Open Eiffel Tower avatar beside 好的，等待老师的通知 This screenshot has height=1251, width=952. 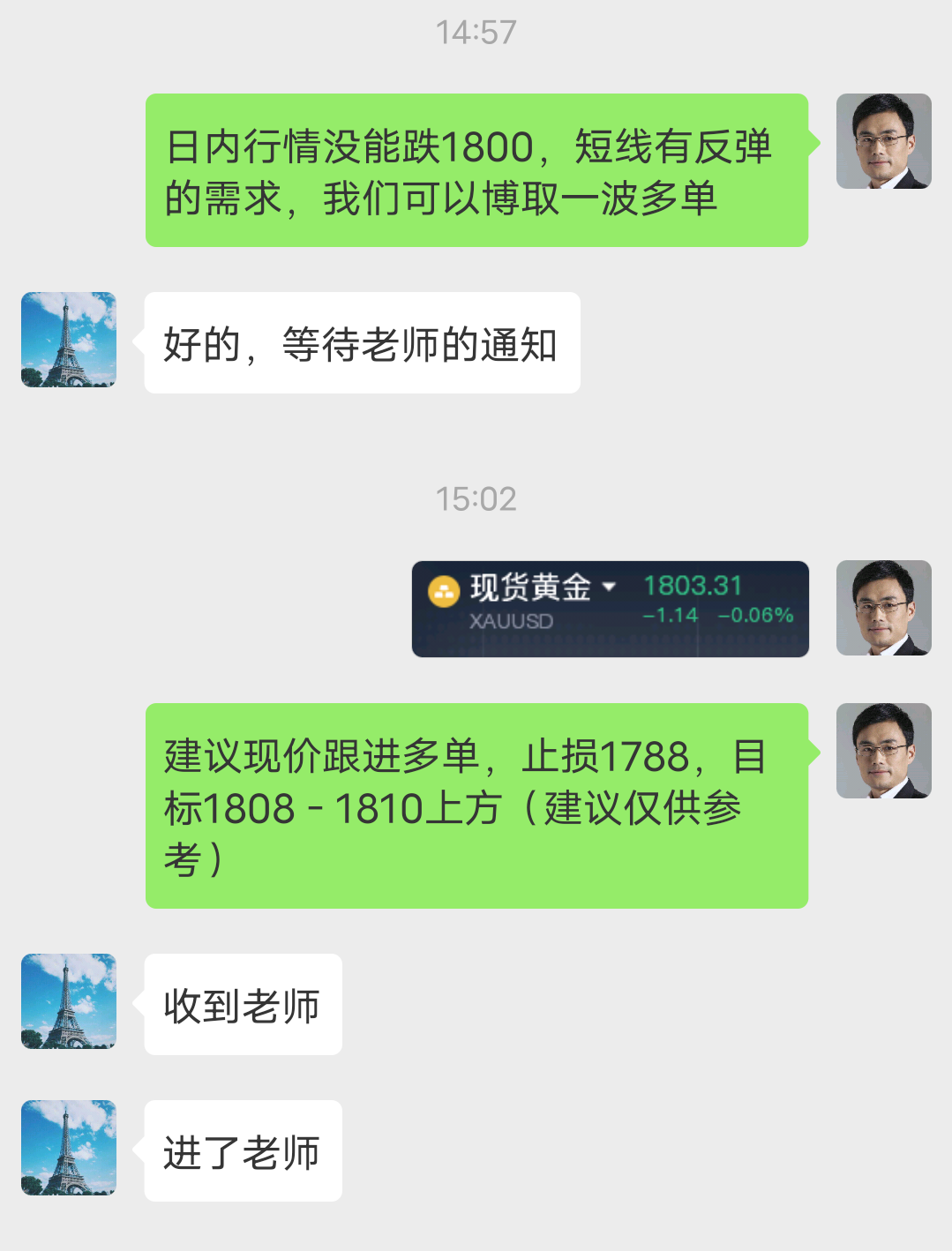tap(69, 340)
